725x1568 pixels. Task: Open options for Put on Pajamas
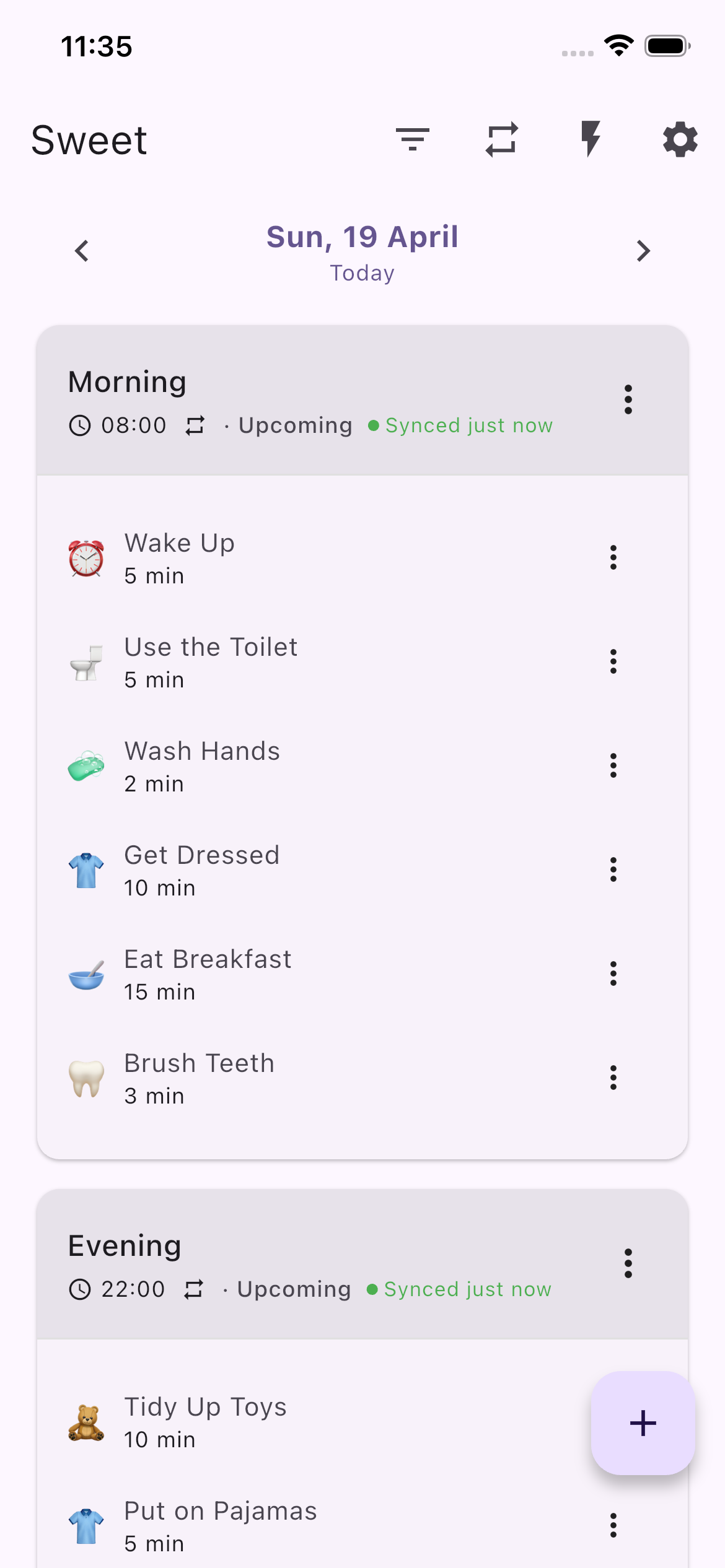(x=613, y=1525)
